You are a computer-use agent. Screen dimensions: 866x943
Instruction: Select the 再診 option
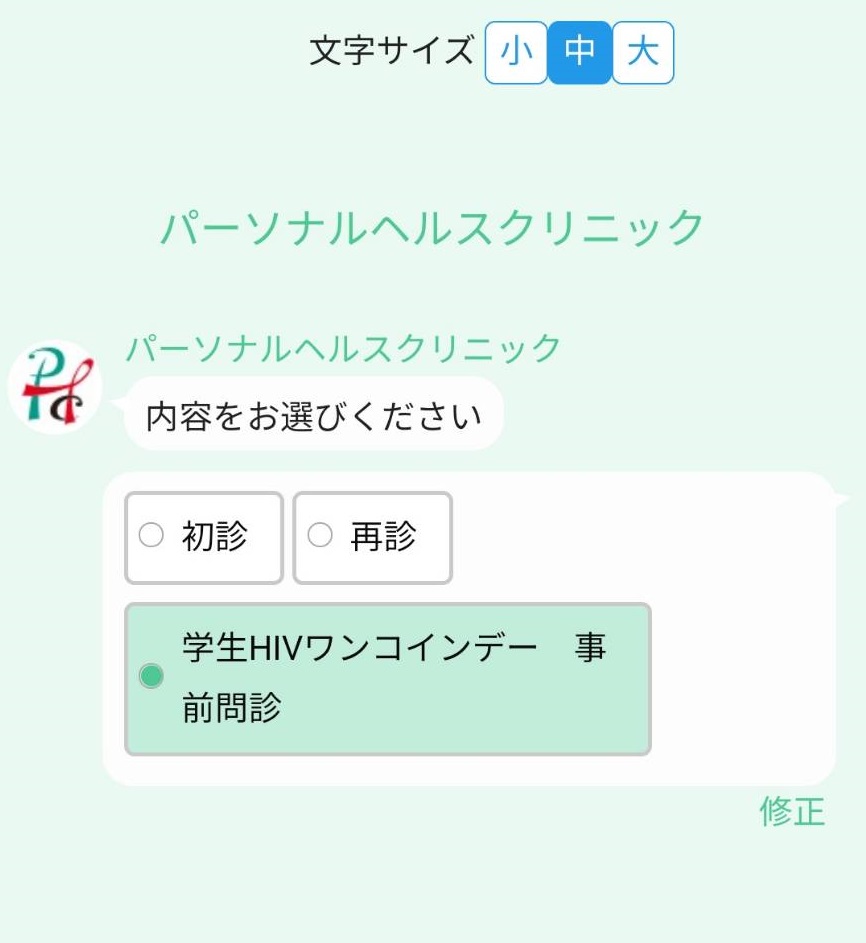372,537
